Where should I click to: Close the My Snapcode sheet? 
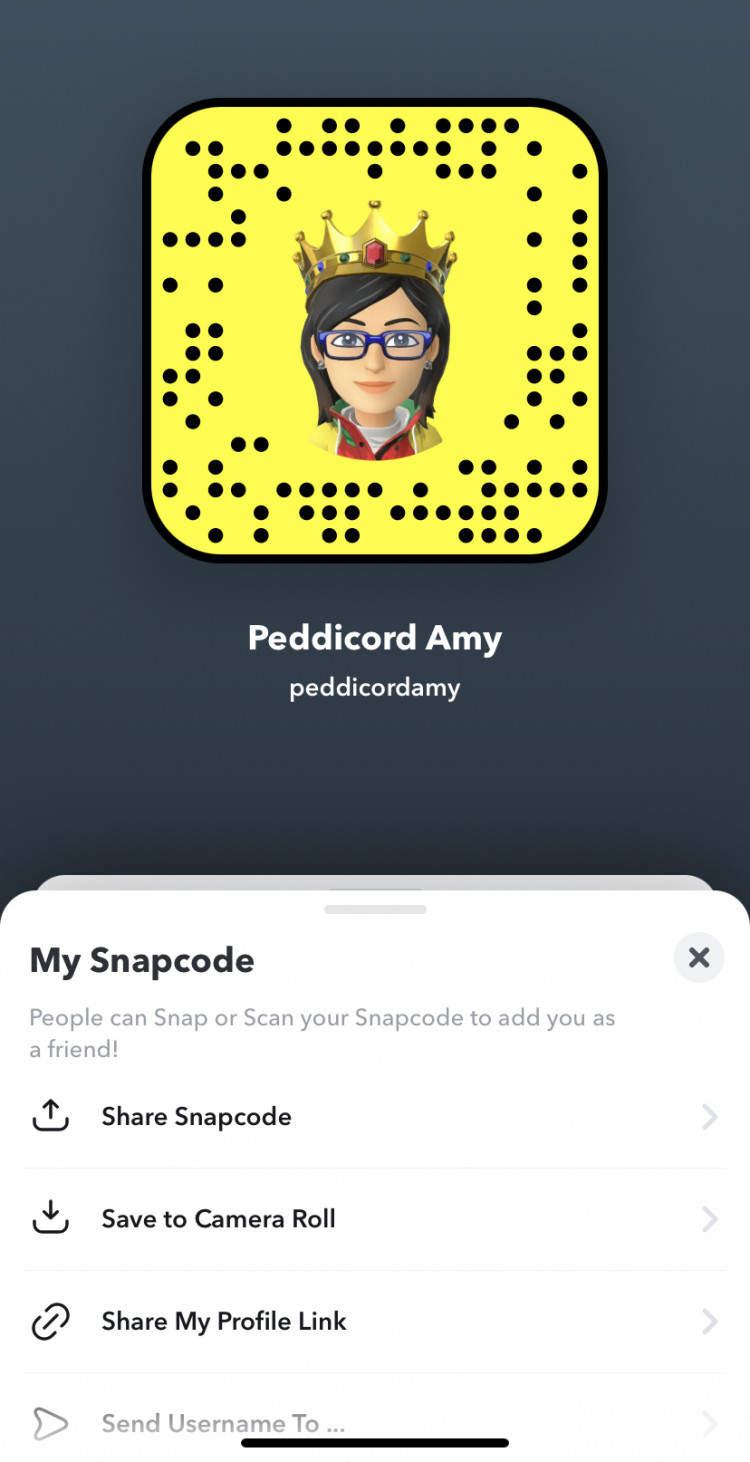click(x=699, y=958)
